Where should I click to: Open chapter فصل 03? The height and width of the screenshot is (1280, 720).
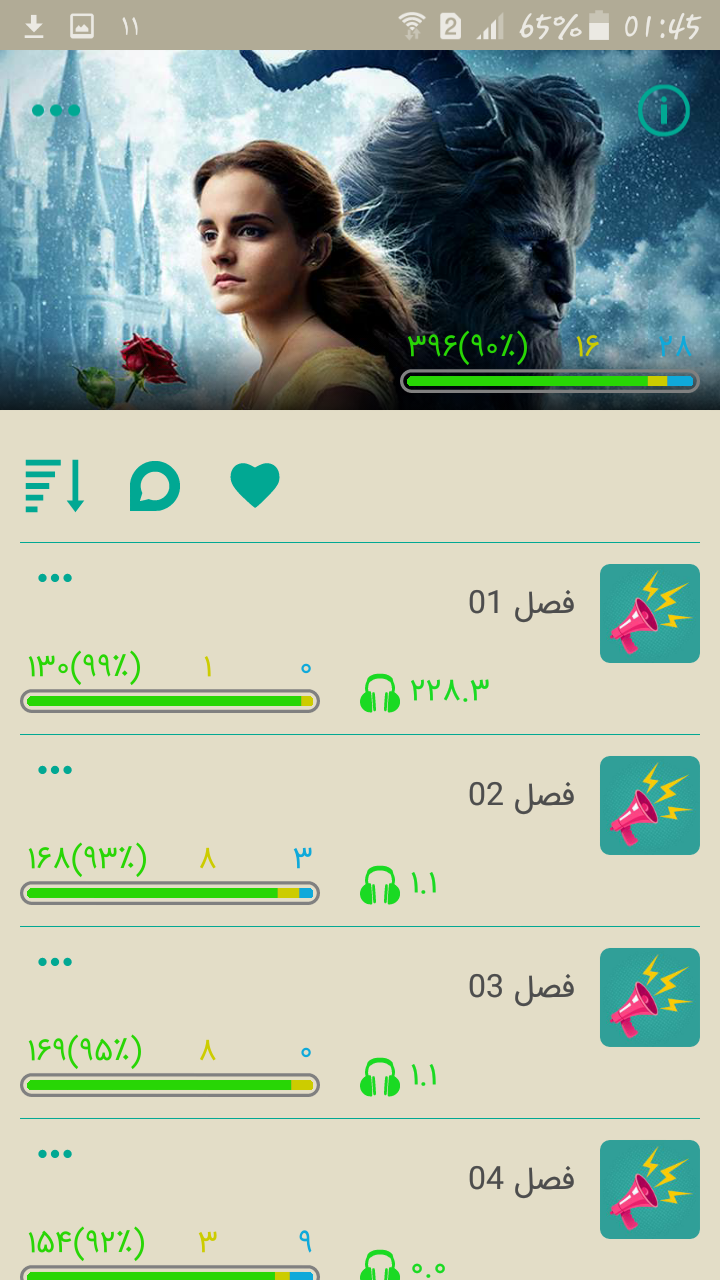tap(360, 1023)
